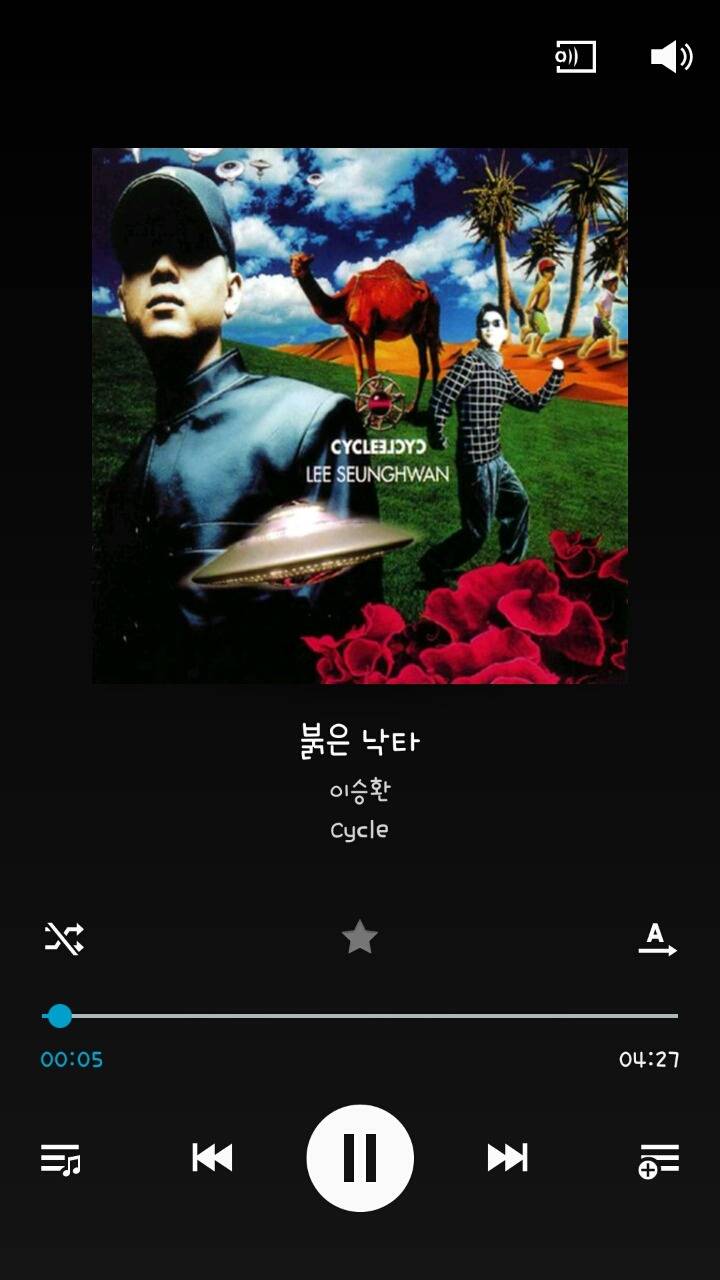
Task: Open the current playlist queue
Action: tap(60, 1159)
